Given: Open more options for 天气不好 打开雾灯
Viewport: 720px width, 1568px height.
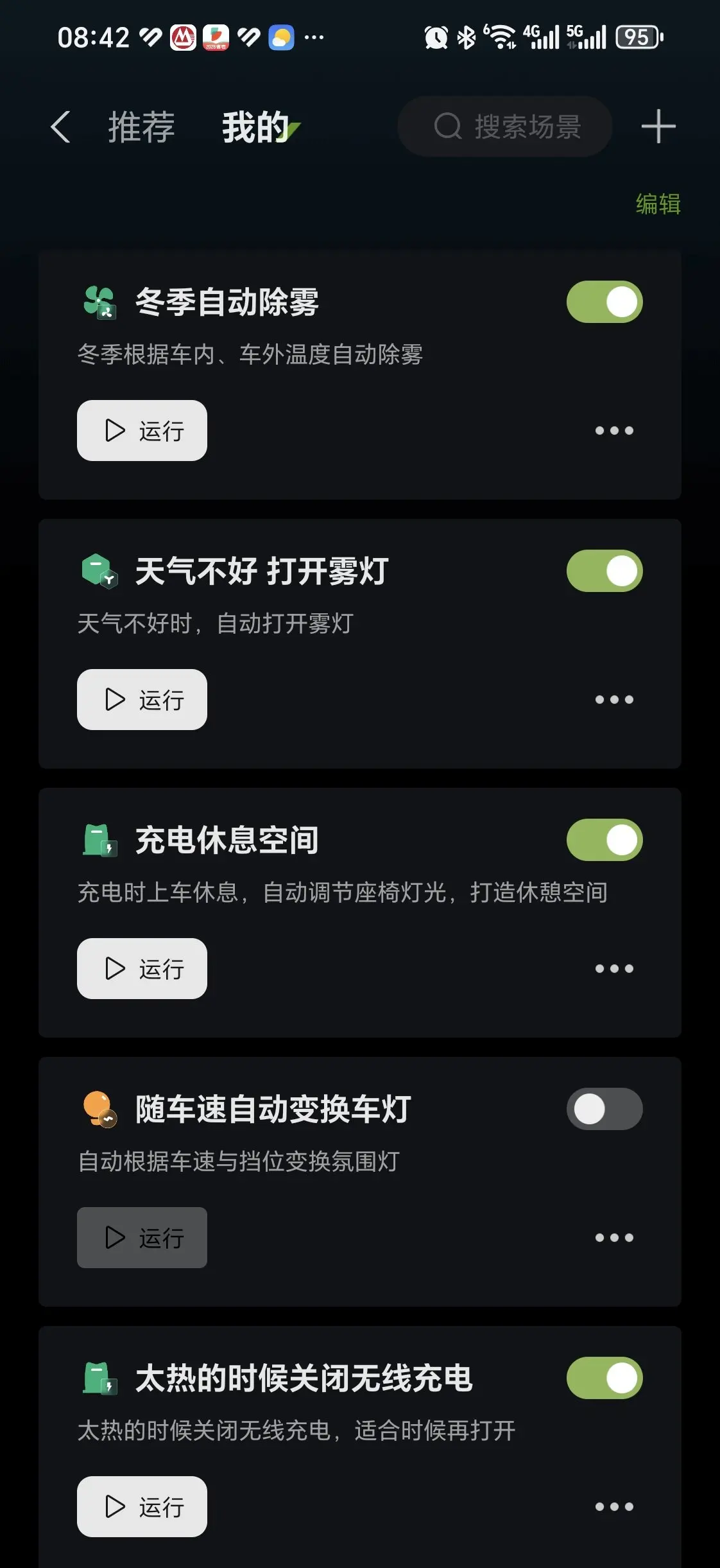Looking at the screenshot, I should (613, 699).
